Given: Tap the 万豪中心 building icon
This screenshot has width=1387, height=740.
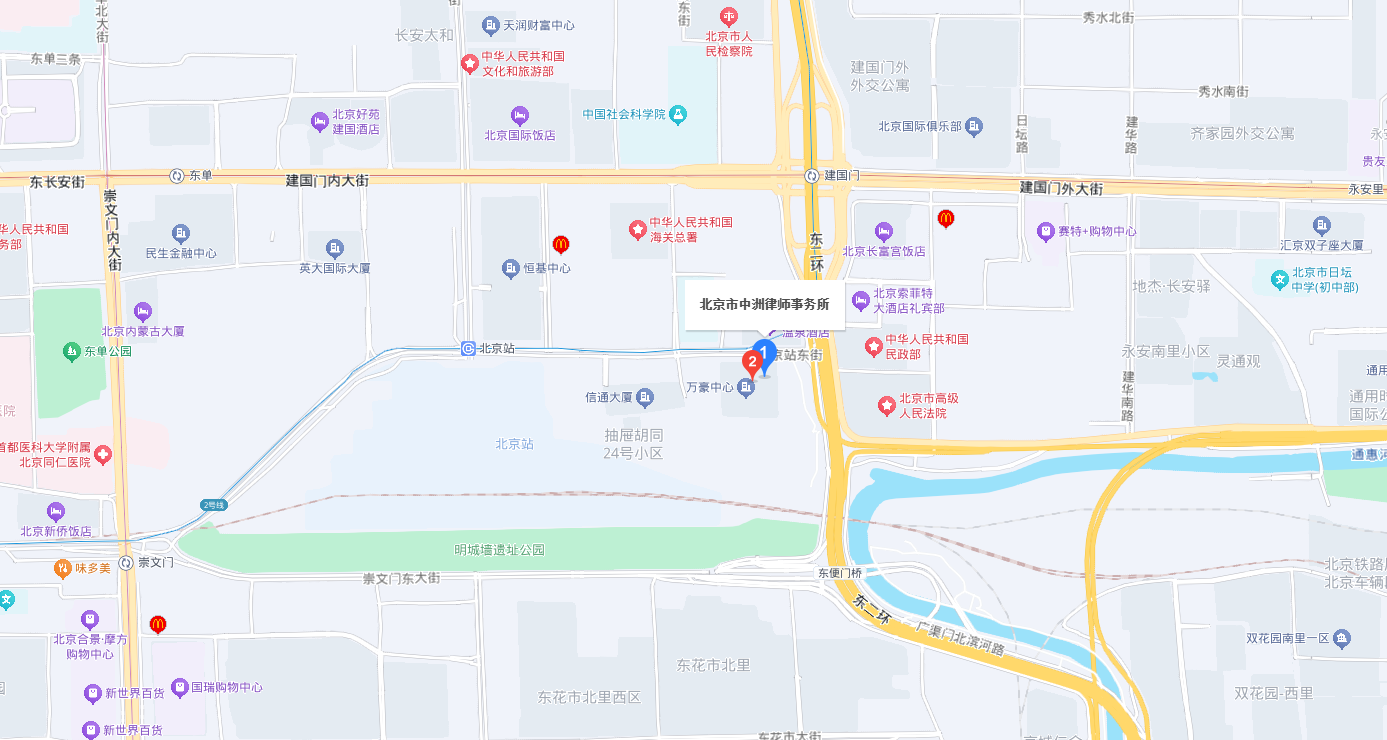Looking at the screenshot, I should click(x=745, y=387).
